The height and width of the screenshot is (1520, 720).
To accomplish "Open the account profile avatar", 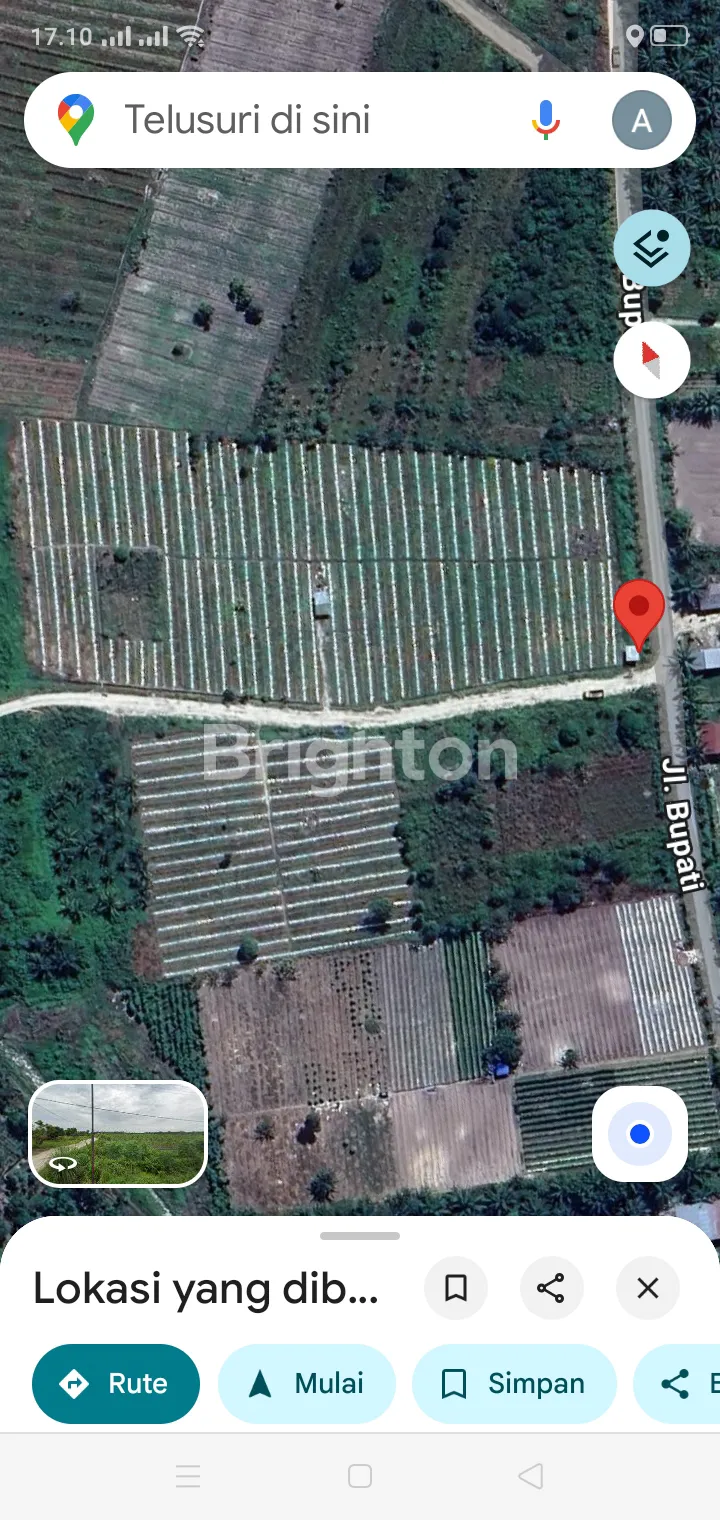I will 641,120.
